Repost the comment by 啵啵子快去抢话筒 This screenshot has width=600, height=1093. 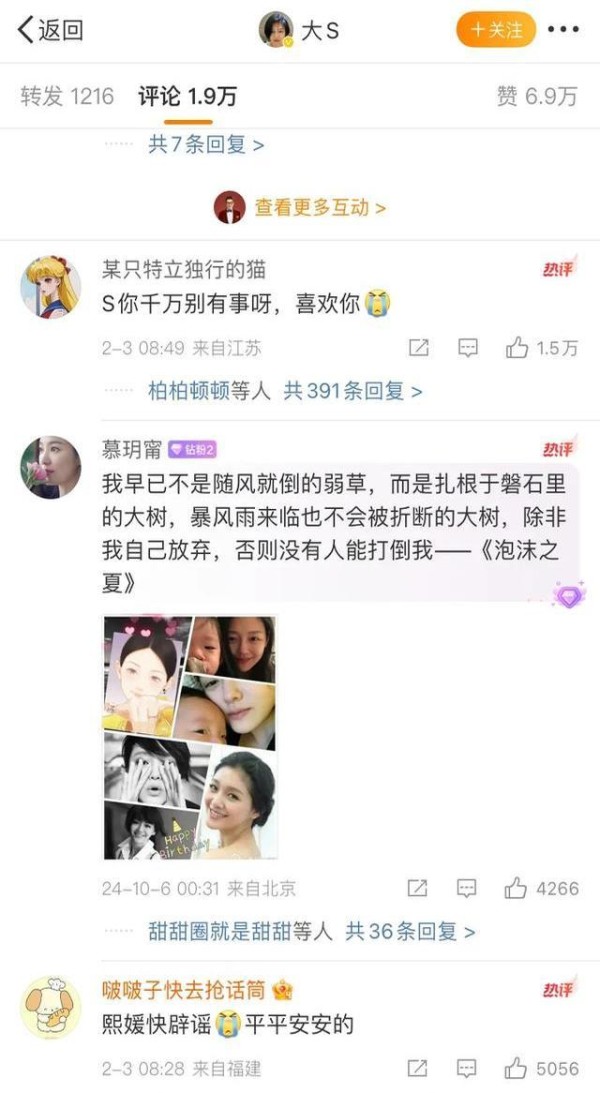(x=417, y=1068)
